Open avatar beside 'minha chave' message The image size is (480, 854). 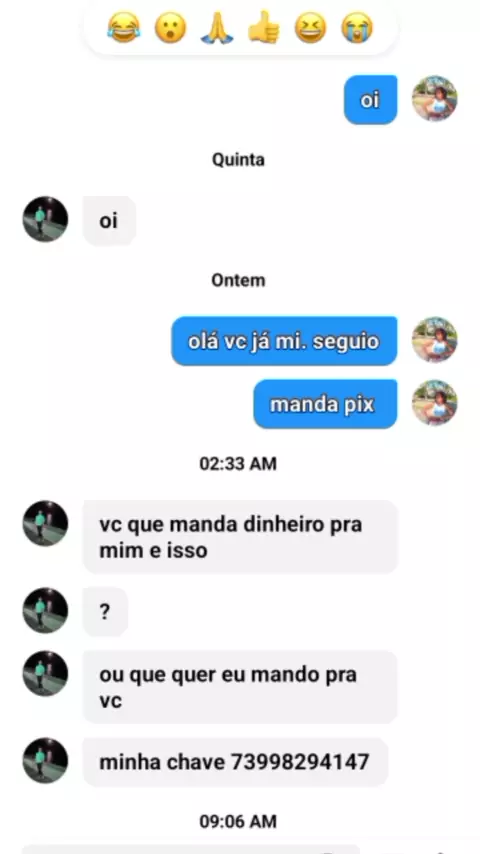[45, 761]
